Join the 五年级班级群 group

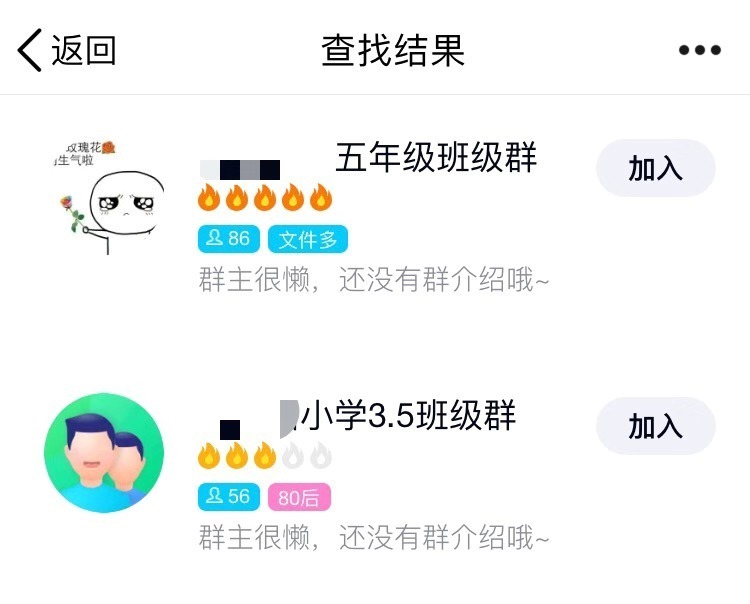pyautogui.click(x=655, y=168)
